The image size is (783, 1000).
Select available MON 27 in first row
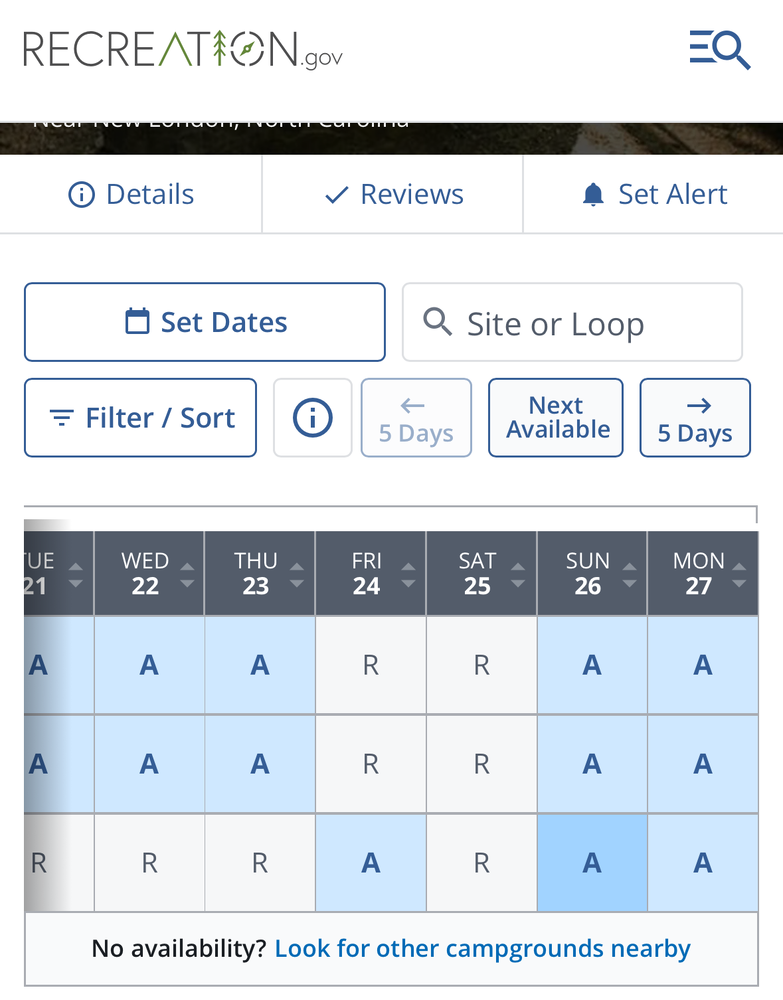[703, 665]
